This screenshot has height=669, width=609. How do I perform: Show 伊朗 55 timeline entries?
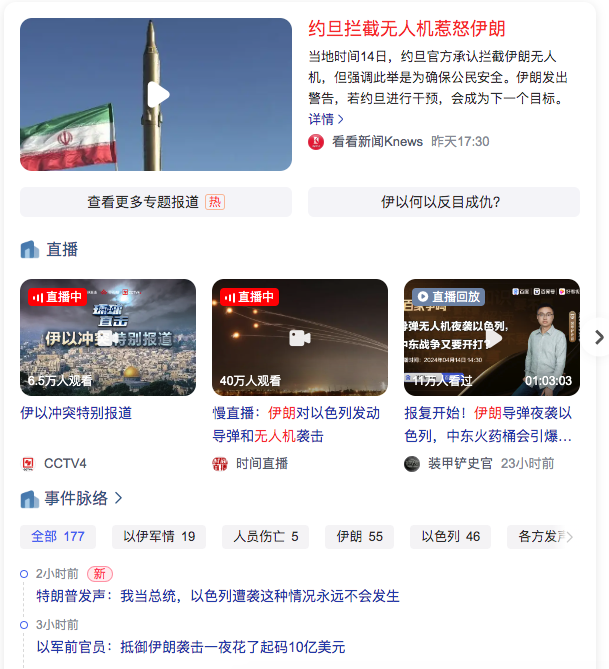pyautogui.click(x=360, y=537)
